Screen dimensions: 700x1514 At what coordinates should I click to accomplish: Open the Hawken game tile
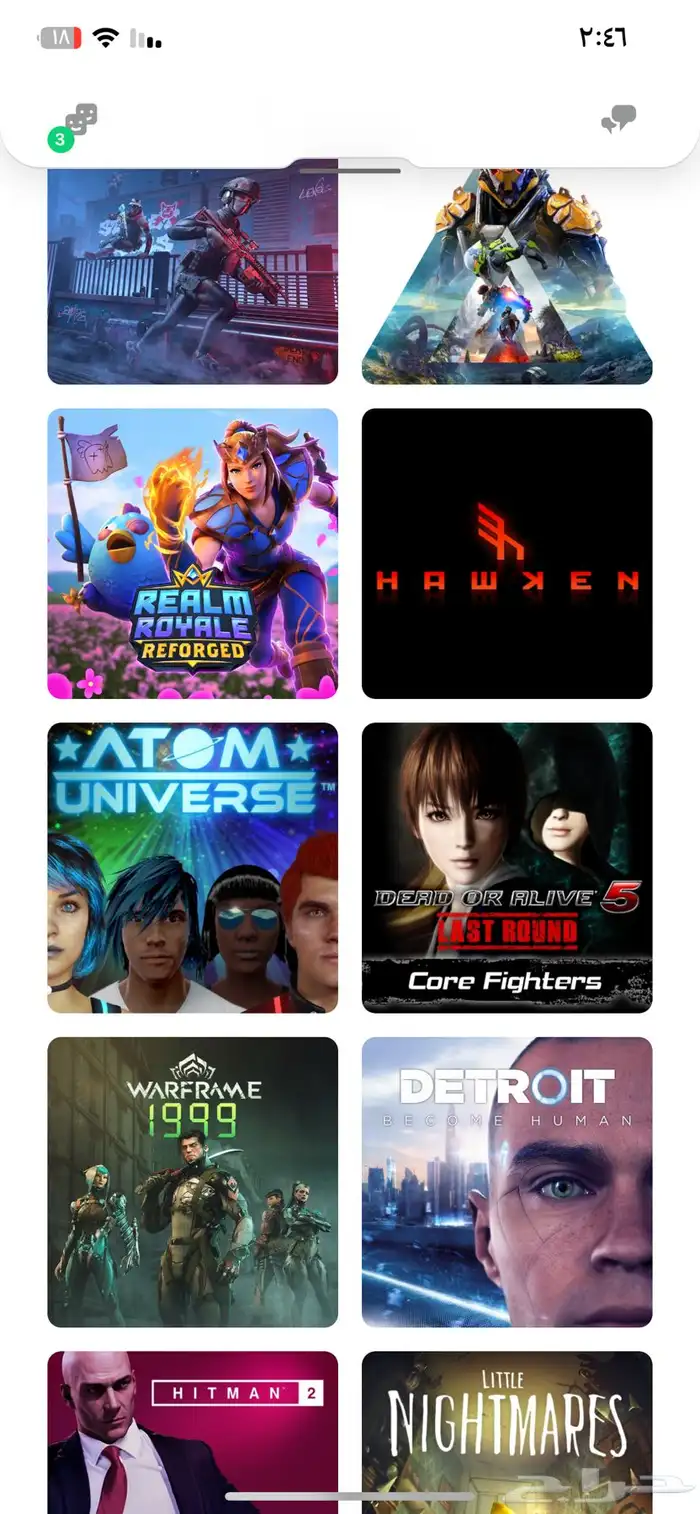tap(506, 553)
